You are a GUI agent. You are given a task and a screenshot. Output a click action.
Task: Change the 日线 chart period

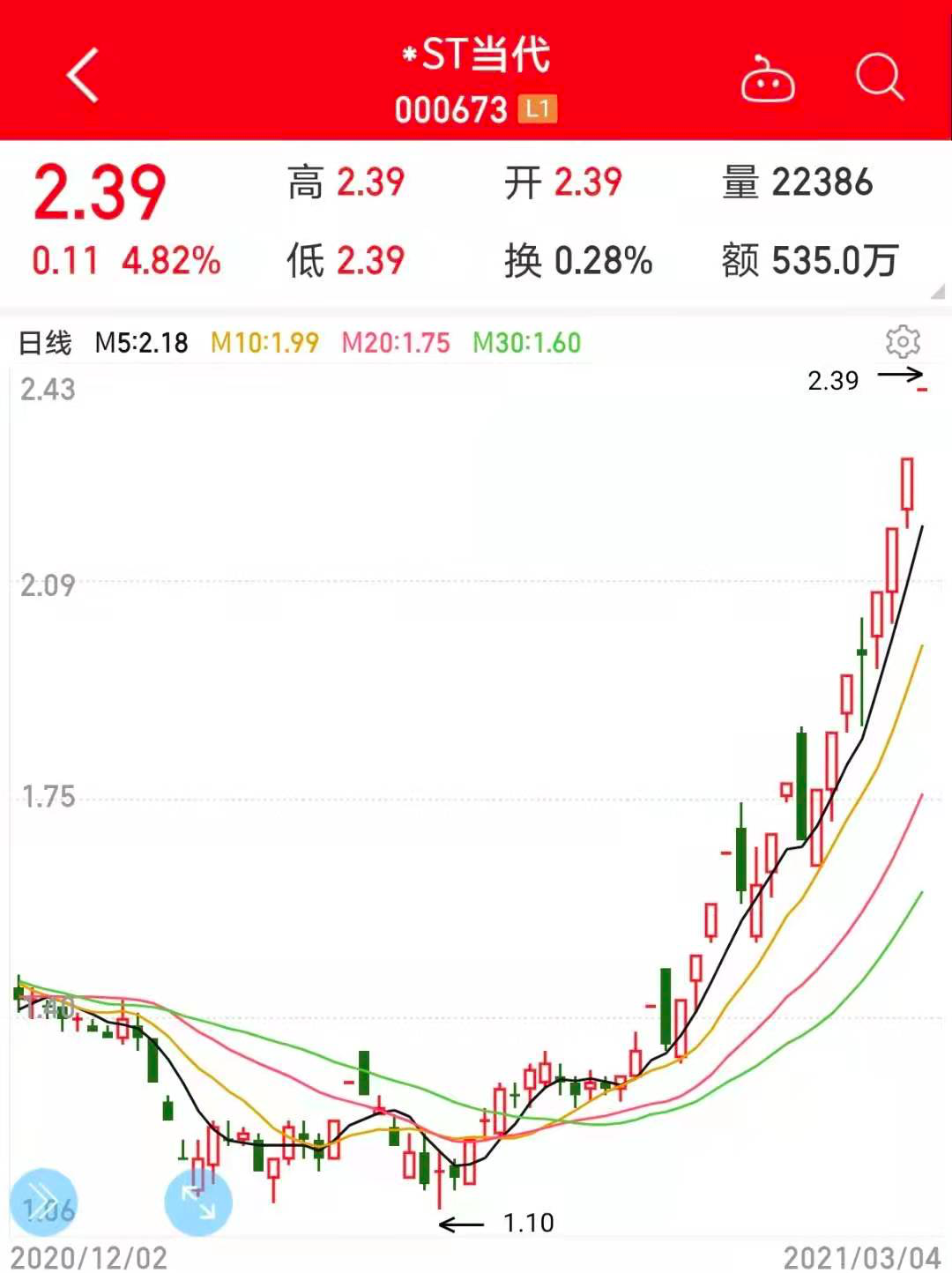click(45, 342)
